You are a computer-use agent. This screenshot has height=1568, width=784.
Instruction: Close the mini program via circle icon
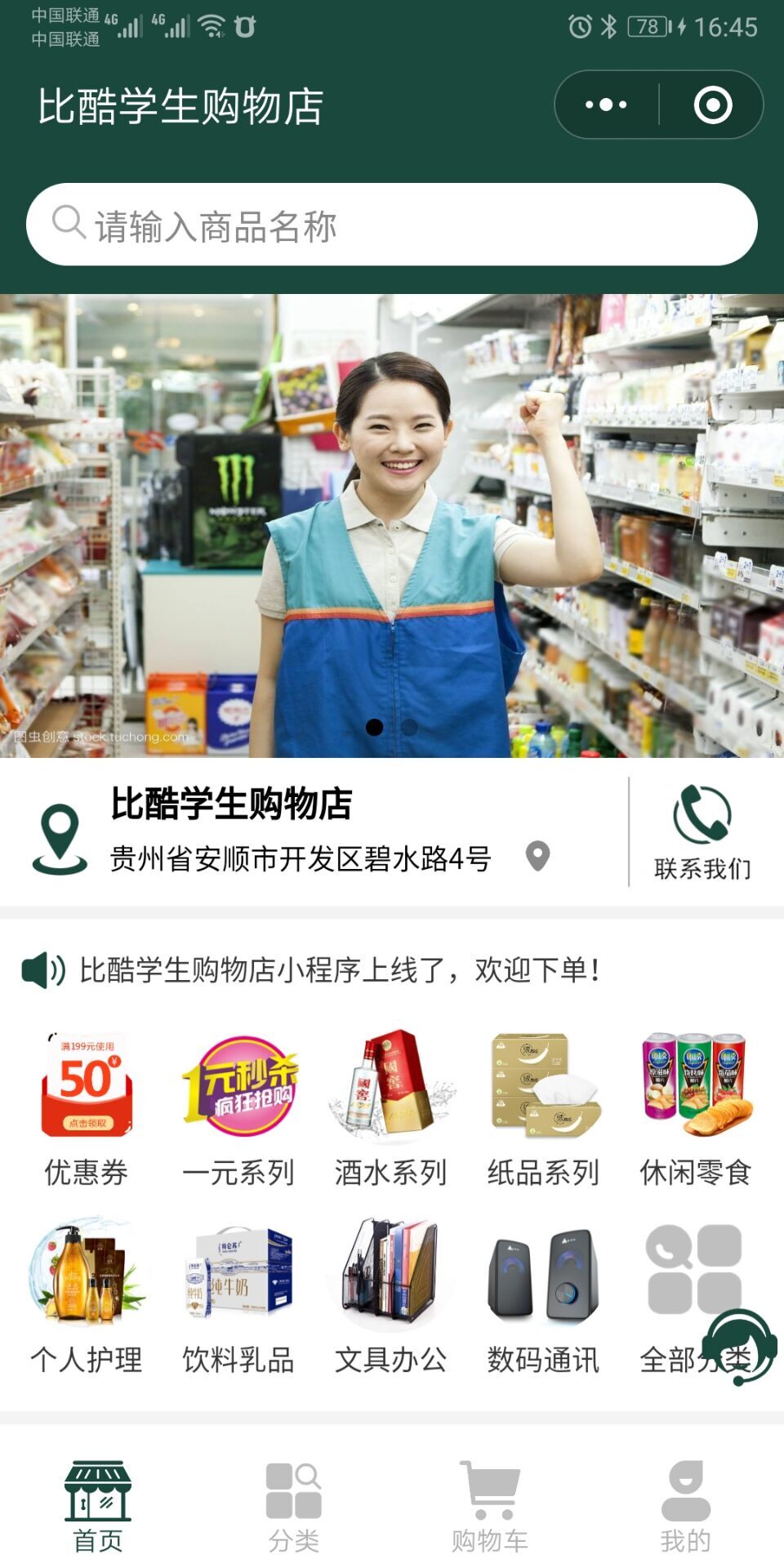tap(712, 105)
